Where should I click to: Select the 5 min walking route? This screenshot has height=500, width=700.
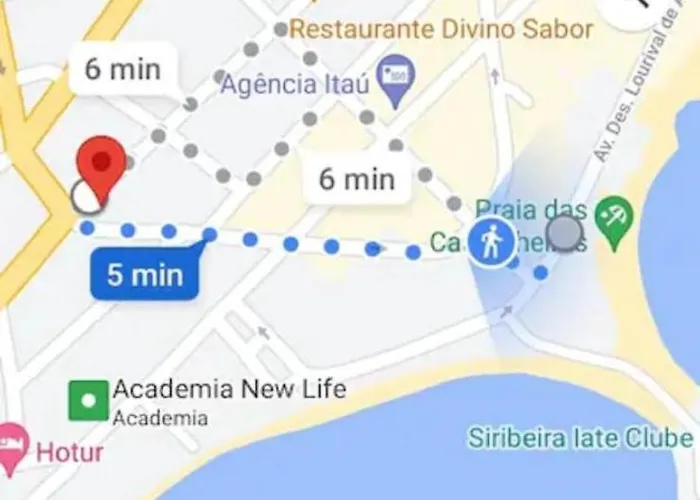pos(143,274)
